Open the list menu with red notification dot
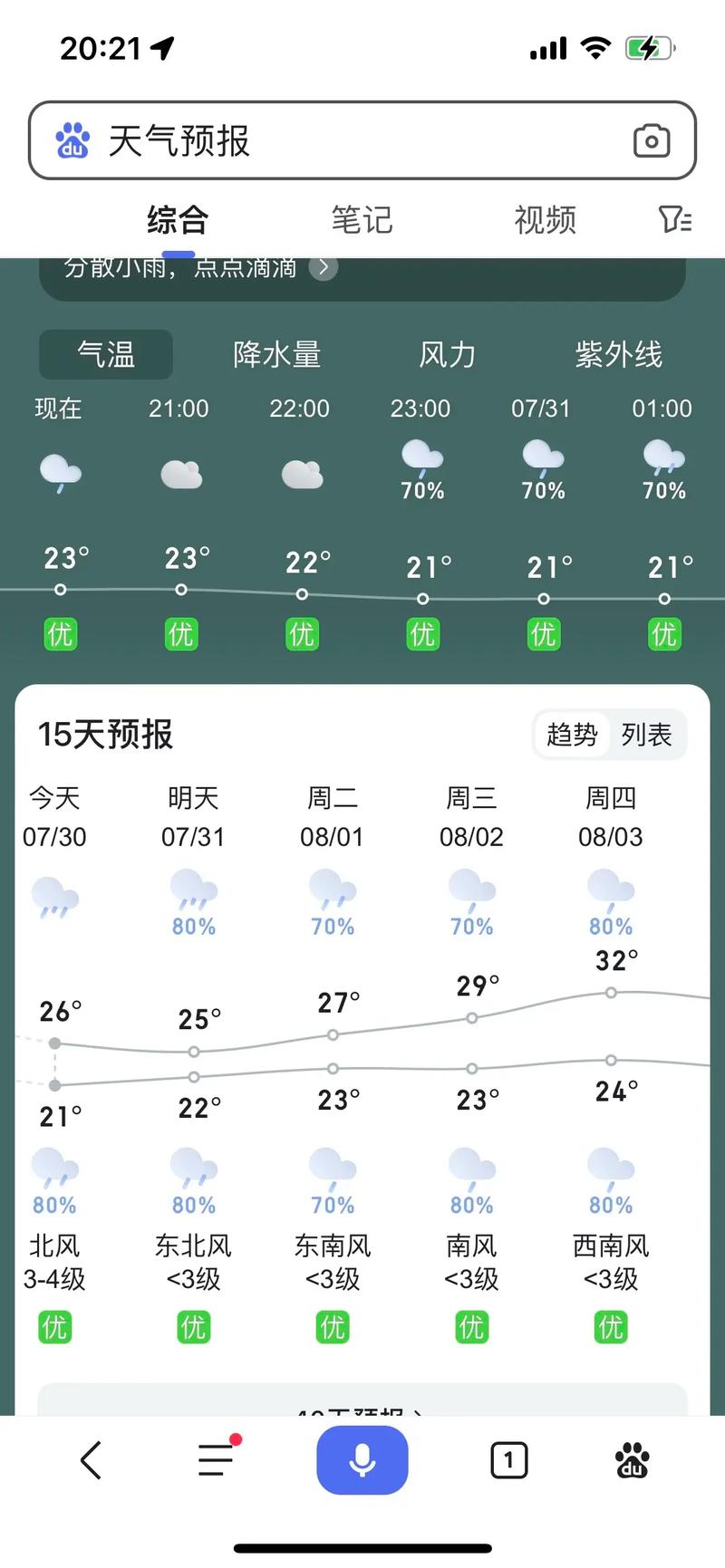This screenshot has width=725, height=1568. (215, 1459)
